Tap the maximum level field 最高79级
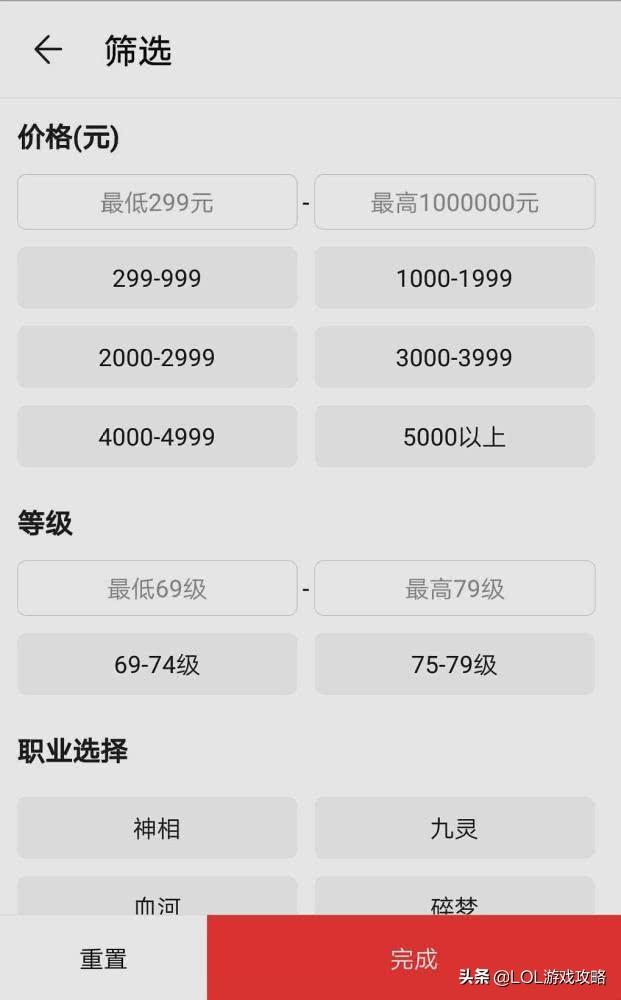The width and height of the screenshot is (621, 1000). 455,588
